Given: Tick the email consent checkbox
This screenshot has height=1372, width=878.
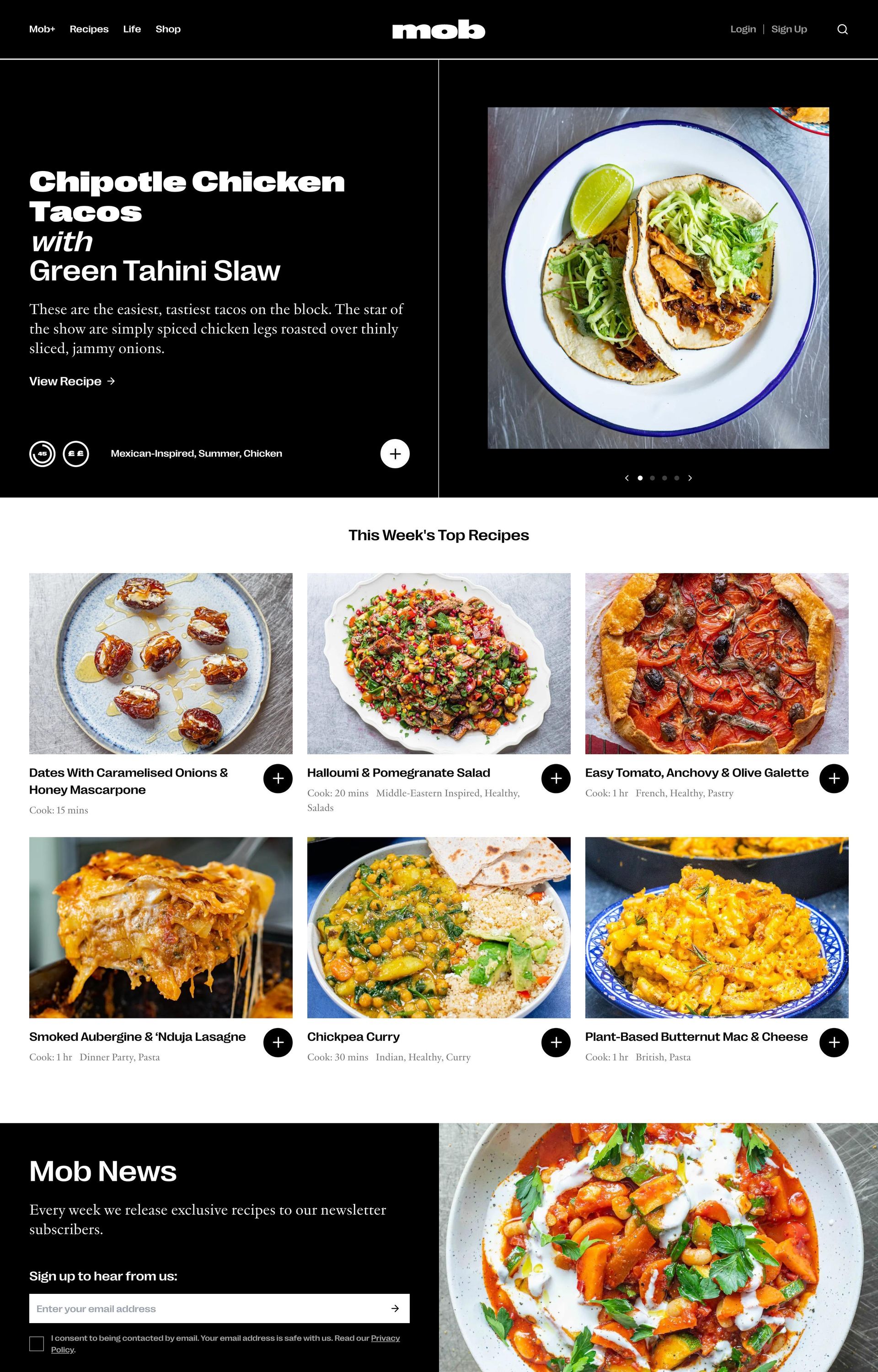Looking at the screenshot, I should 37,1344.
